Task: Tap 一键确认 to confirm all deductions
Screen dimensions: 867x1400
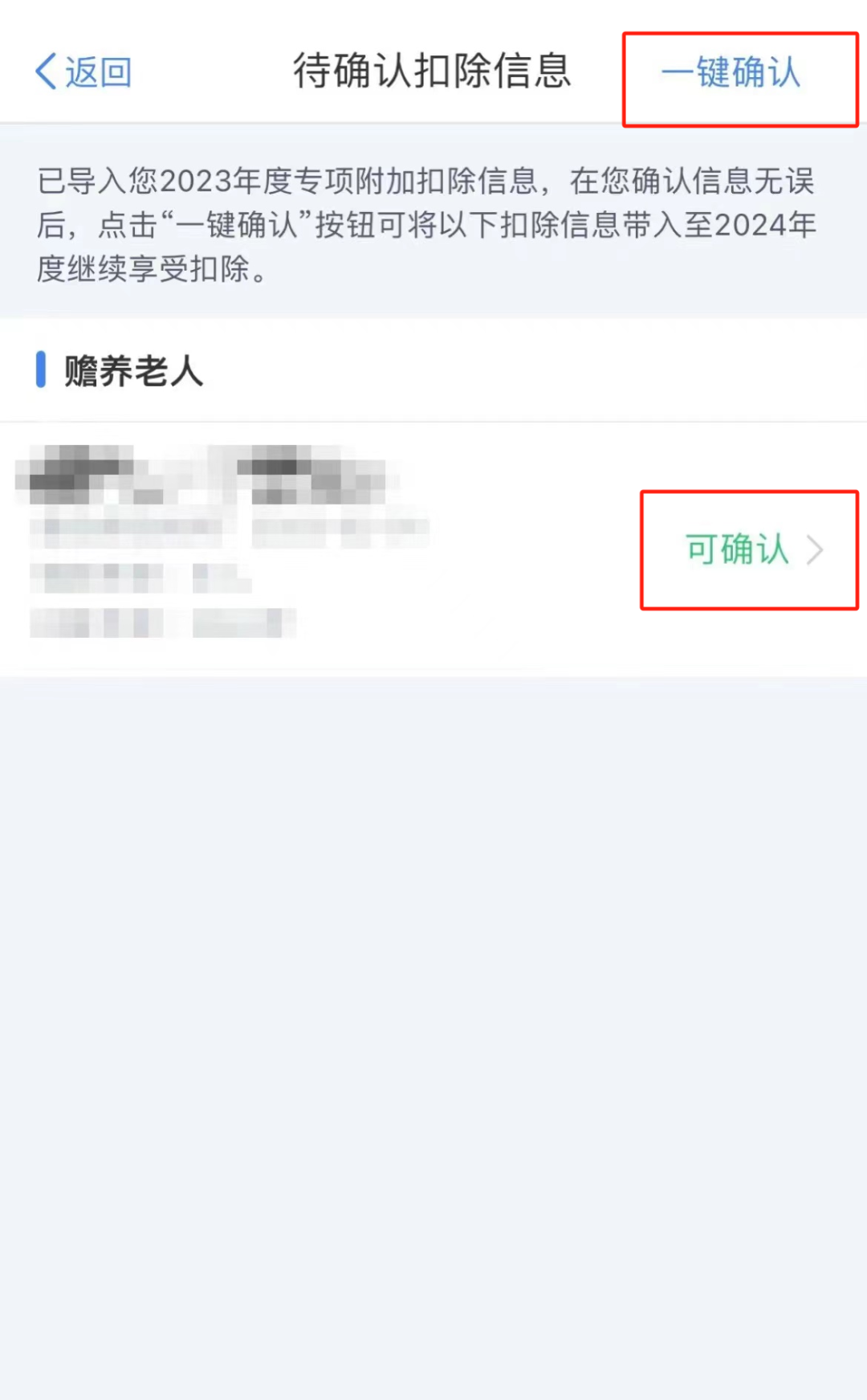Action: tap(731, 73)
